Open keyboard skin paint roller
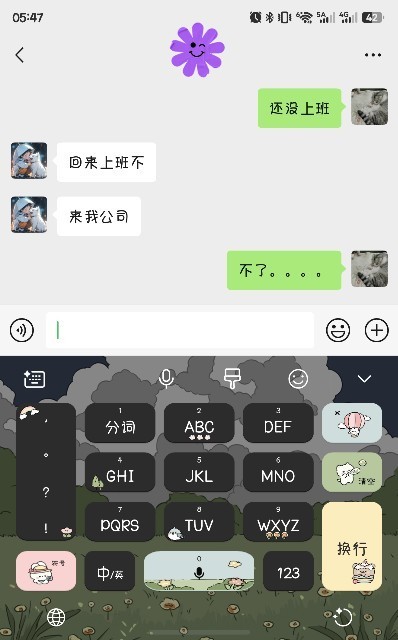 point(232,378)
